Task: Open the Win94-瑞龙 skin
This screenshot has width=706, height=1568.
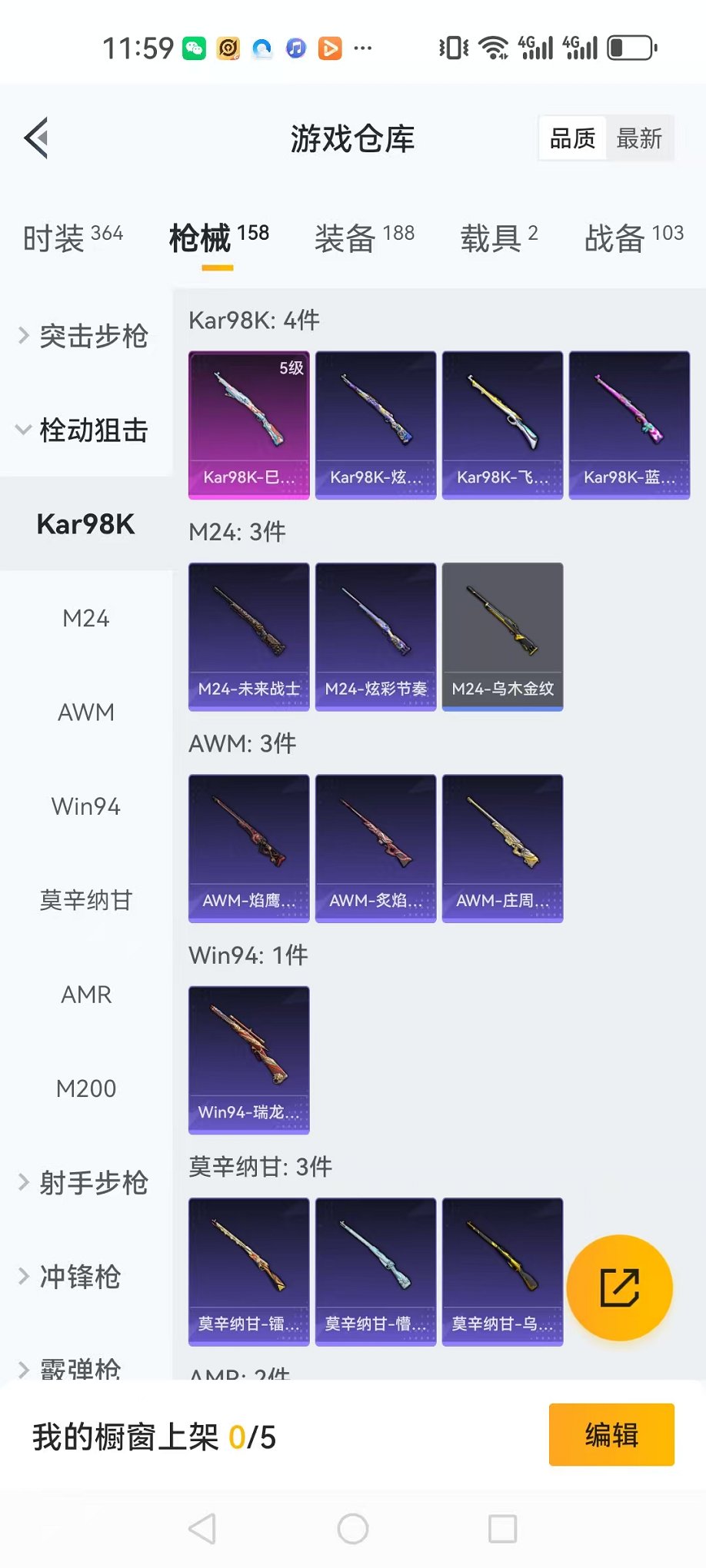Action: tap(249, 1060)
